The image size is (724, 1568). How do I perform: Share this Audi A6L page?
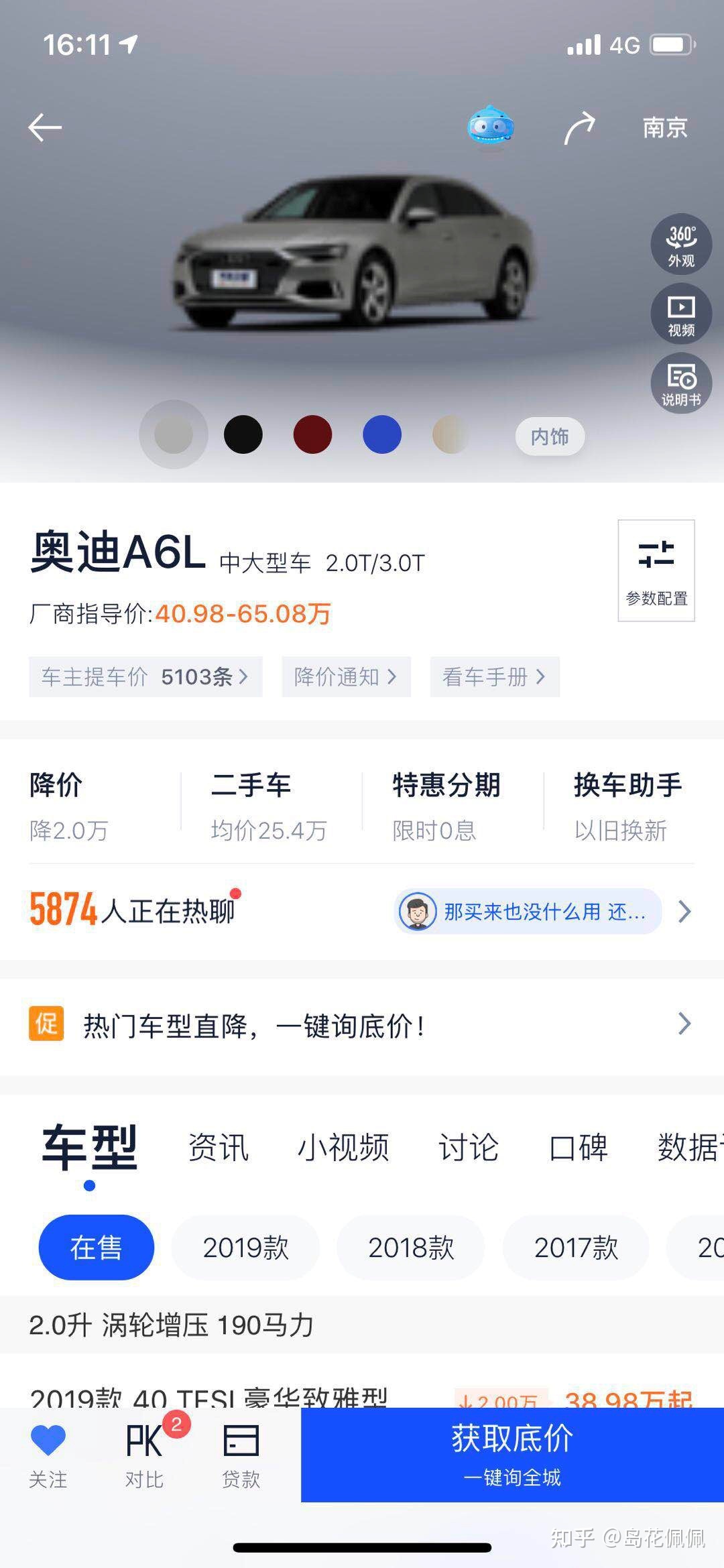tap(579, 127)
